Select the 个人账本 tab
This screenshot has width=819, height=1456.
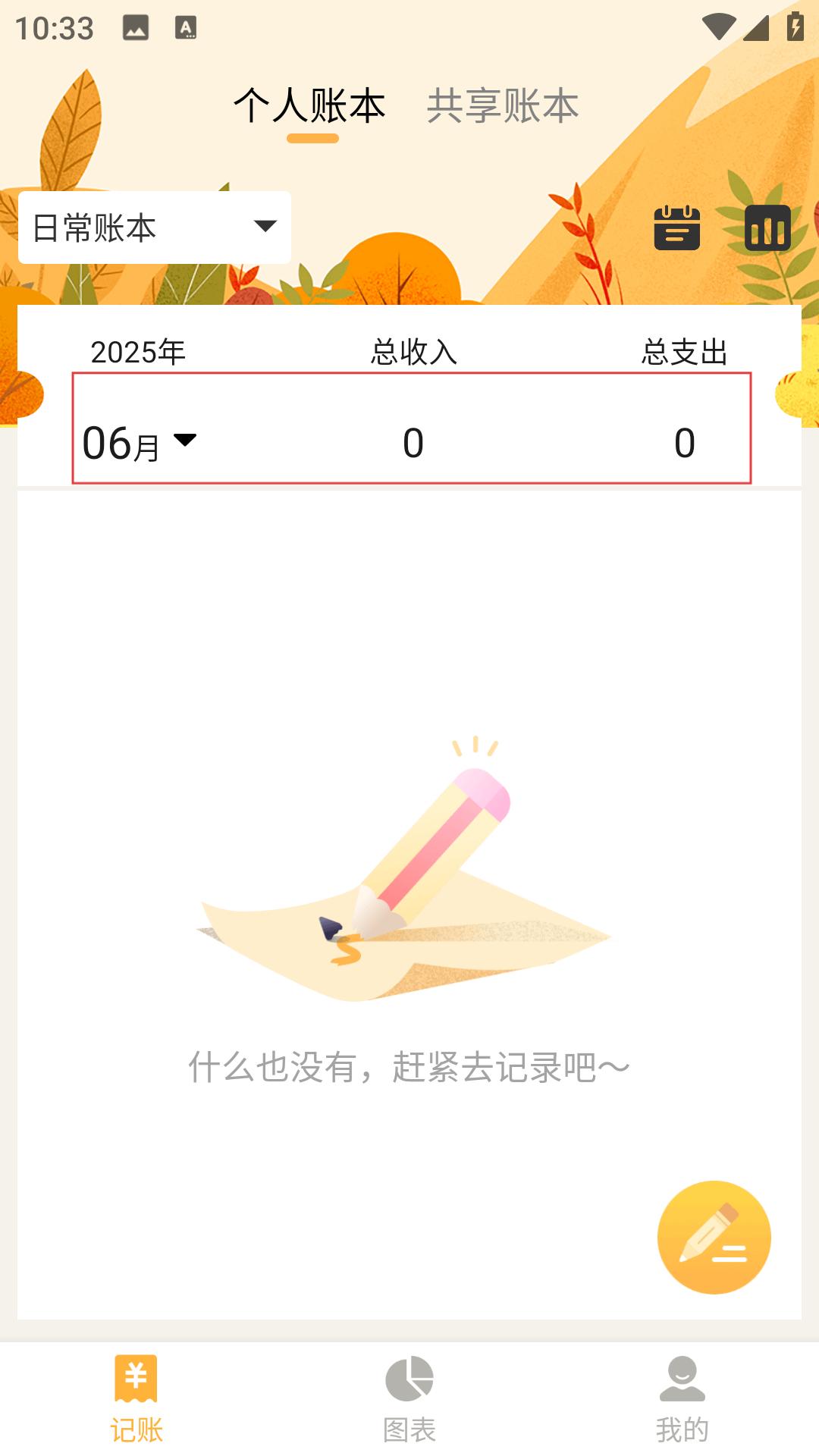[310, 105]
